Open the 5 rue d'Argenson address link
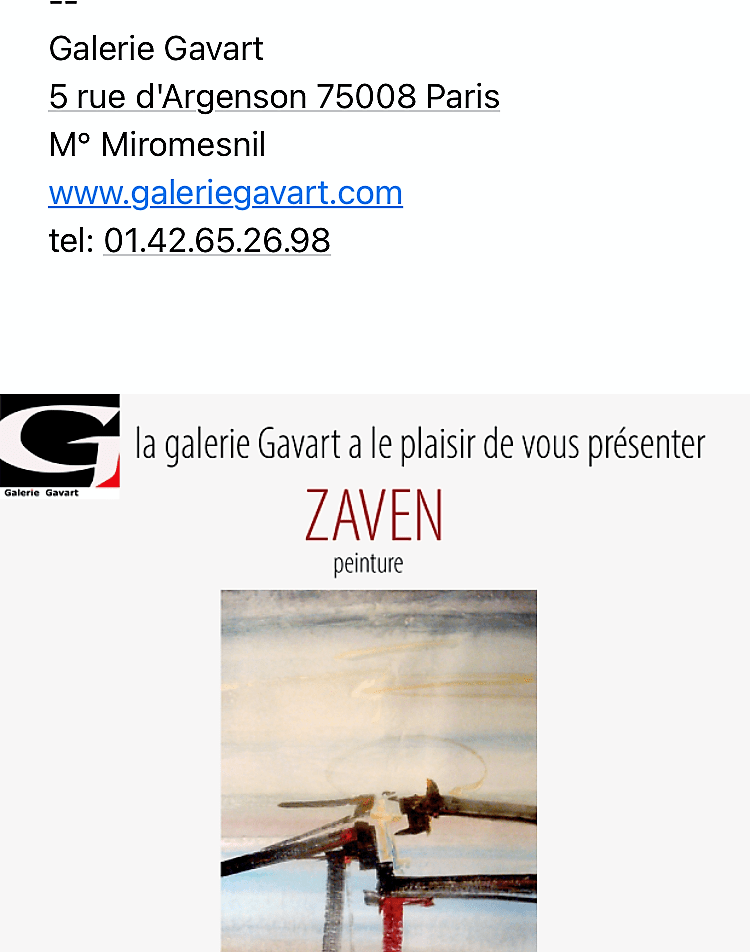Image resolution: width=750 pixels, height=952 pixels. (274, 97)
